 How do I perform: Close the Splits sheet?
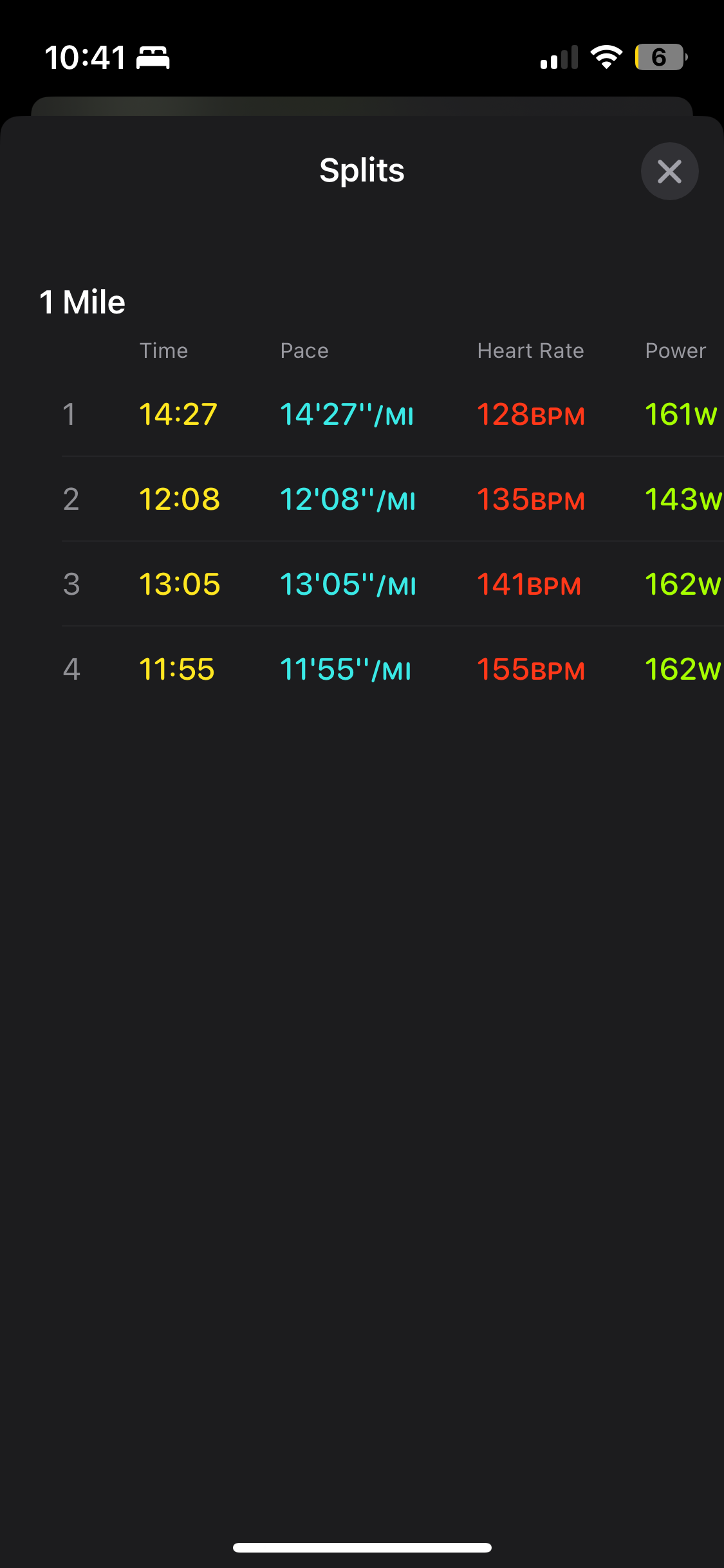669,171
